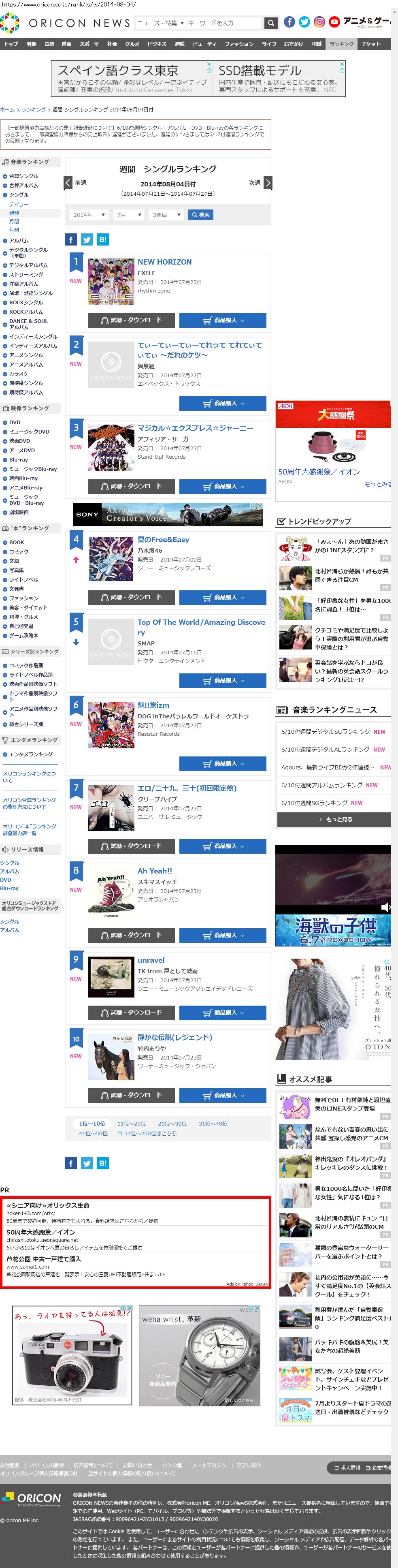Open the 音楽 tab in top navigation
This screenshot has height=1568, width=398.
(49, 44)
